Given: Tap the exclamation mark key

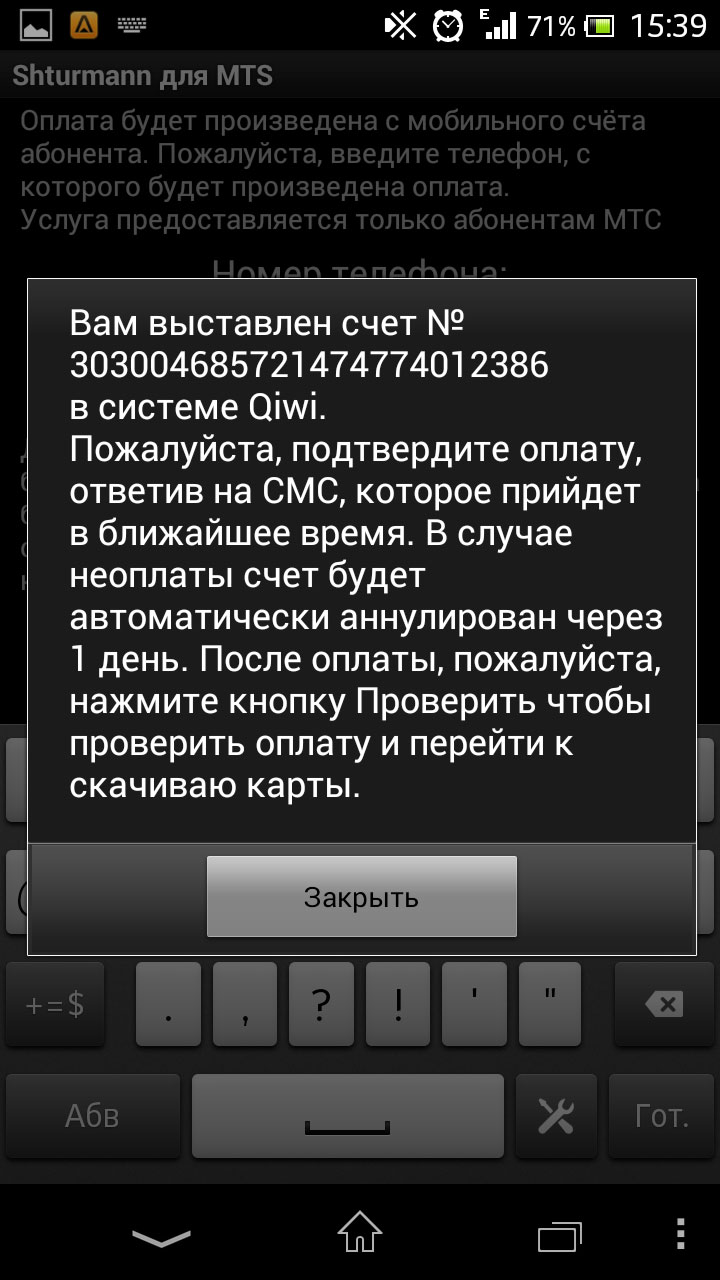Looking at the screenshot, I should pyautogui.click(x=398, y=1005).
